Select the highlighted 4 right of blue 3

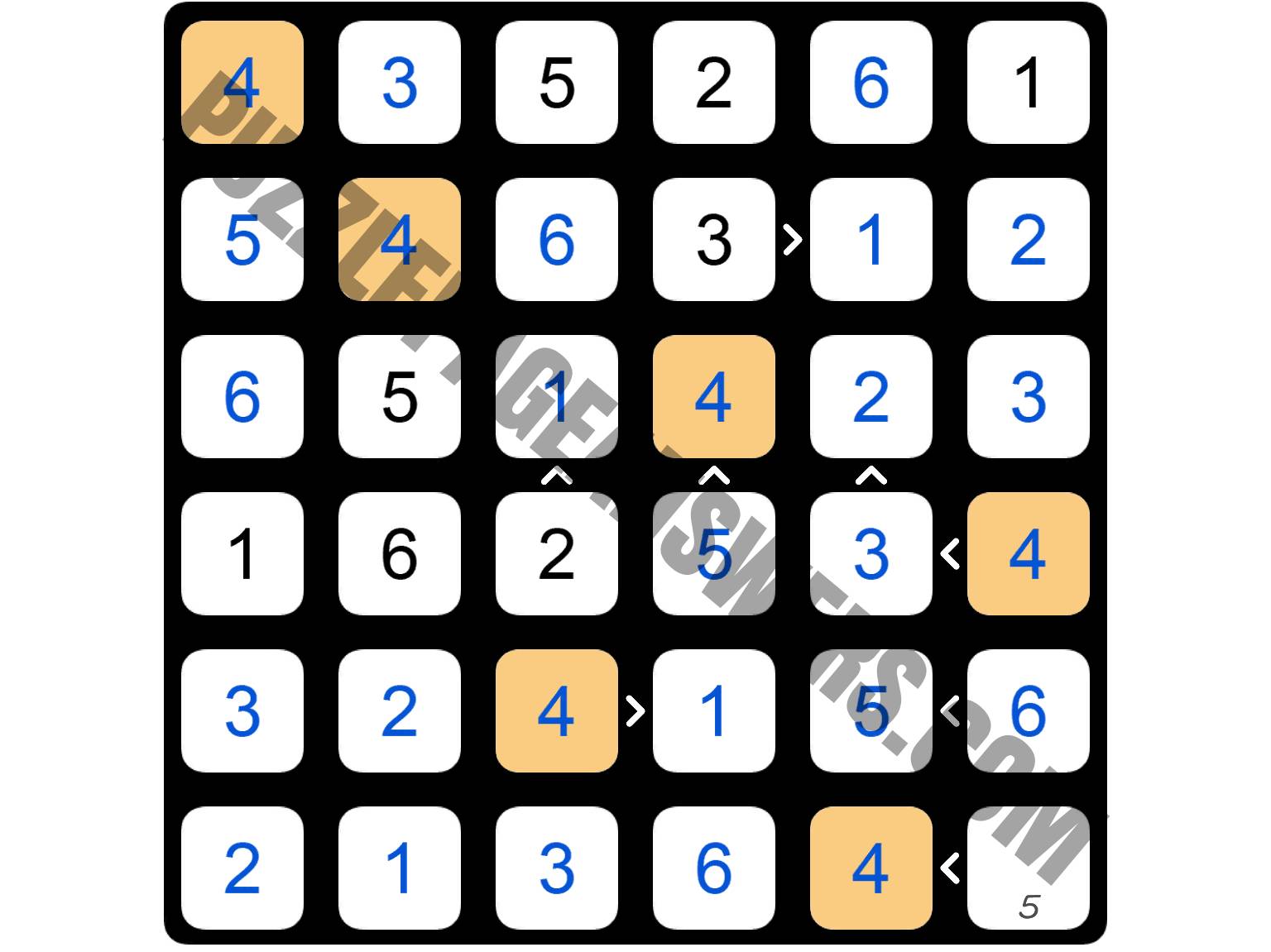[1028, 553]
